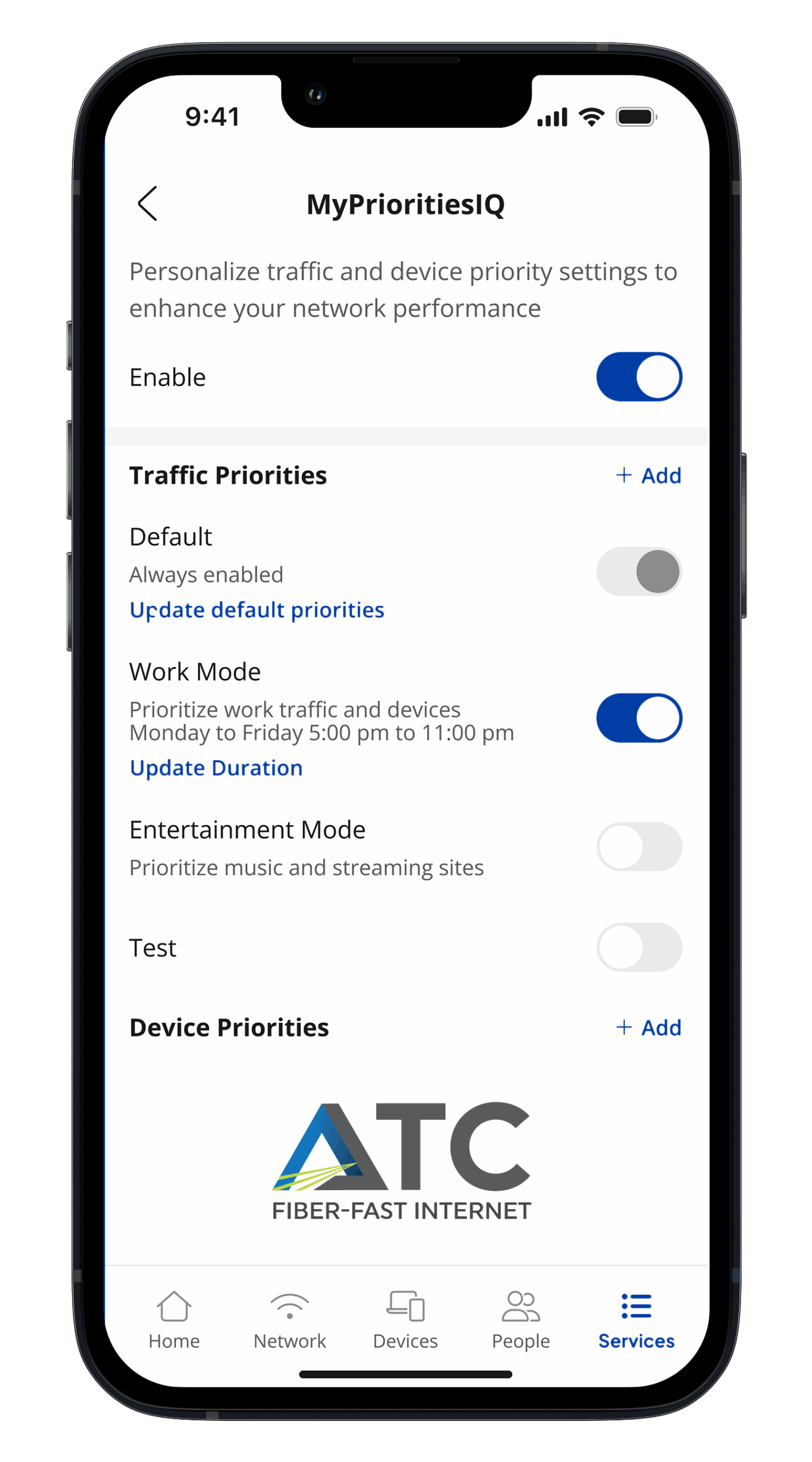Enable Entertainment Mode
This screenshot has width=812, height=1462.
click(x=638, y=846)
